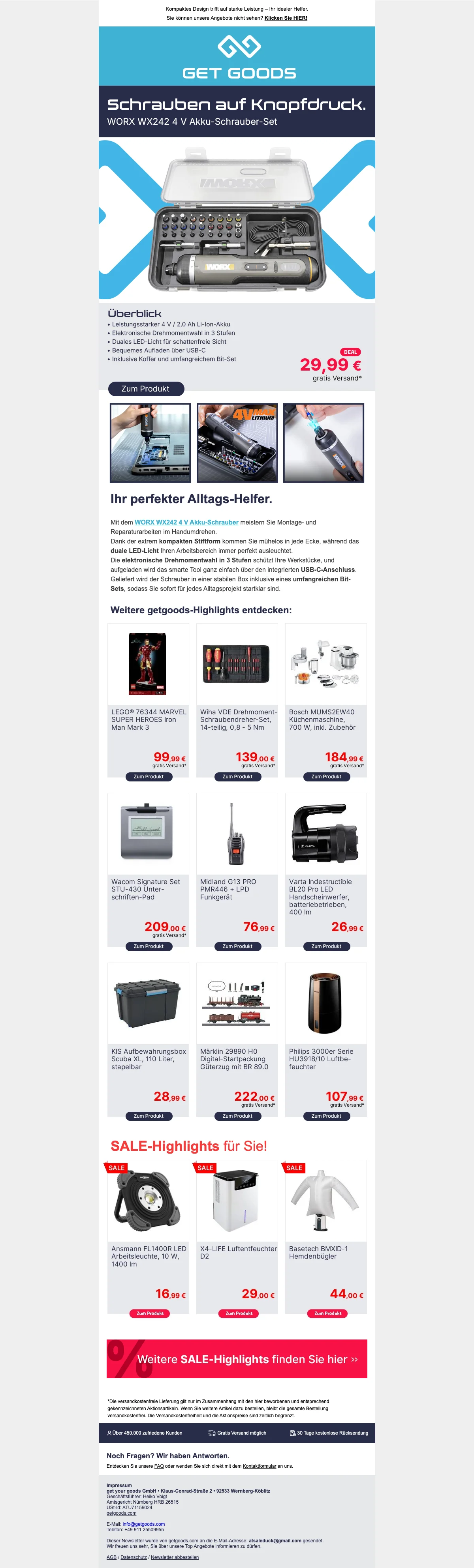Open the Basetech BMXID-1 Hemdenbügler sale product
474x1568 pixels.
tap(328, 1313)
